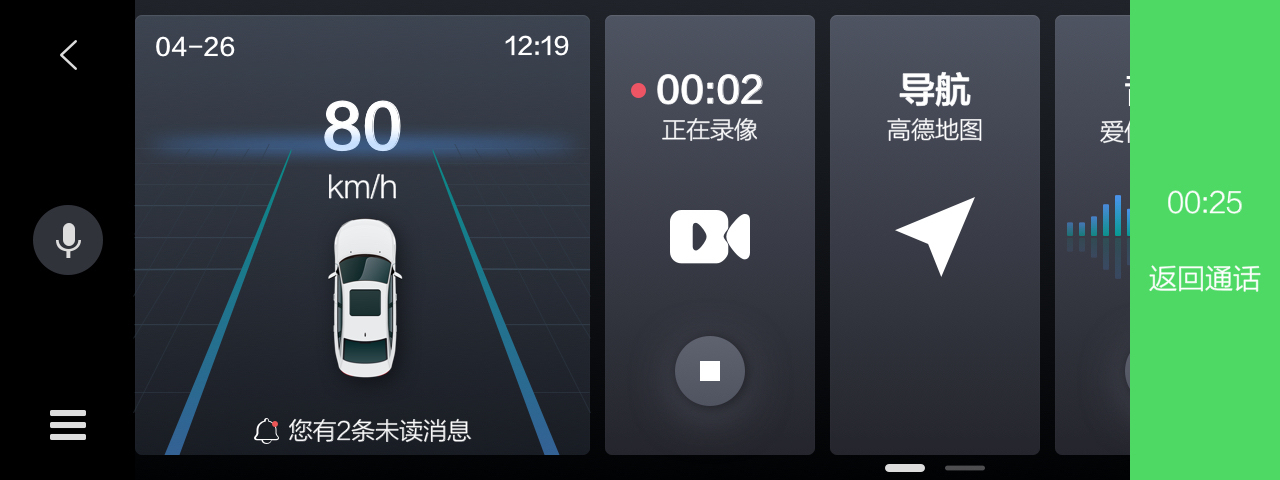The height and width of the screenshot is (480, 1280).
Task: Open the 2 unread messages notification
Action: pos(362,431)
